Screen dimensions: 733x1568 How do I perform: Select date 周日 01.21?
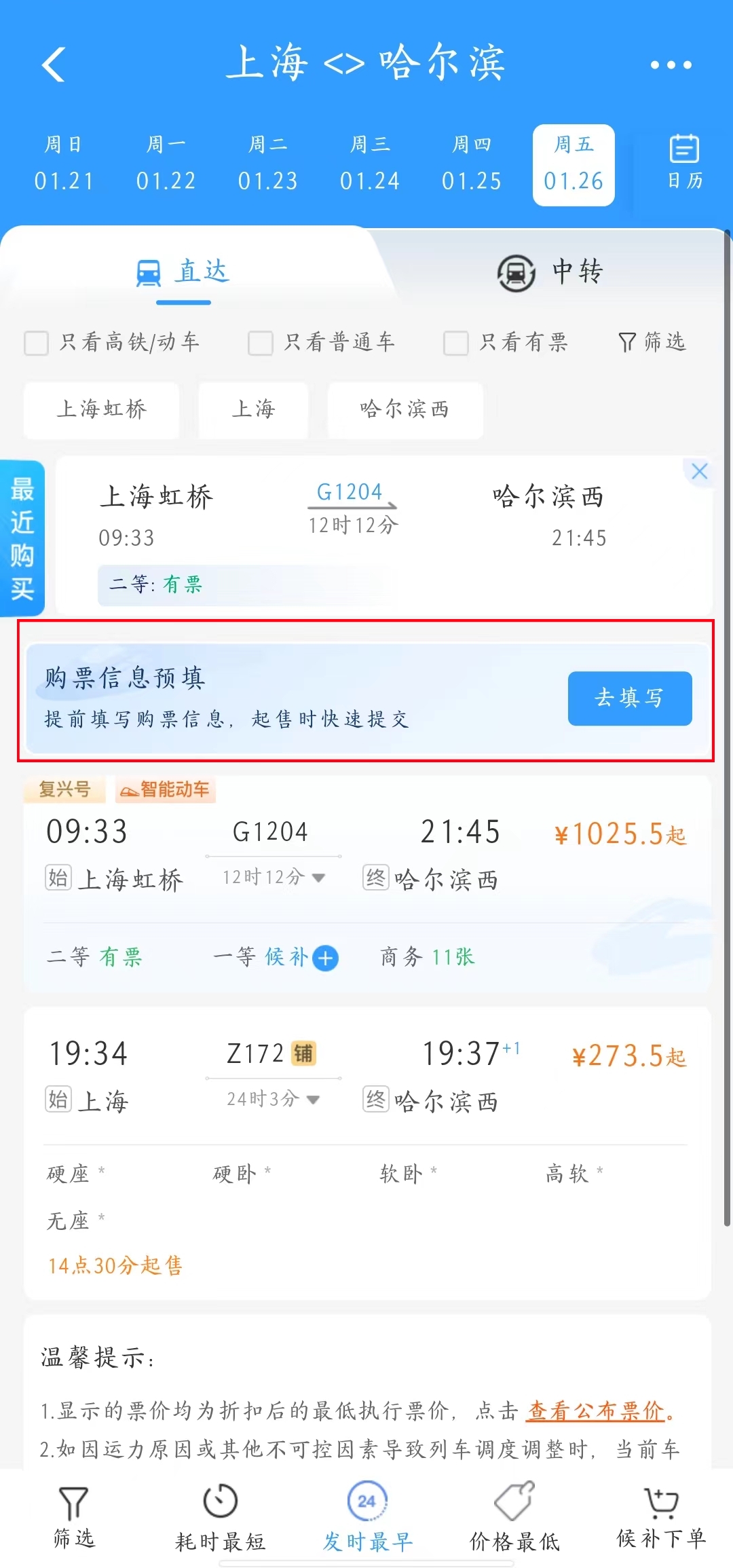click(x=64, y=164)
